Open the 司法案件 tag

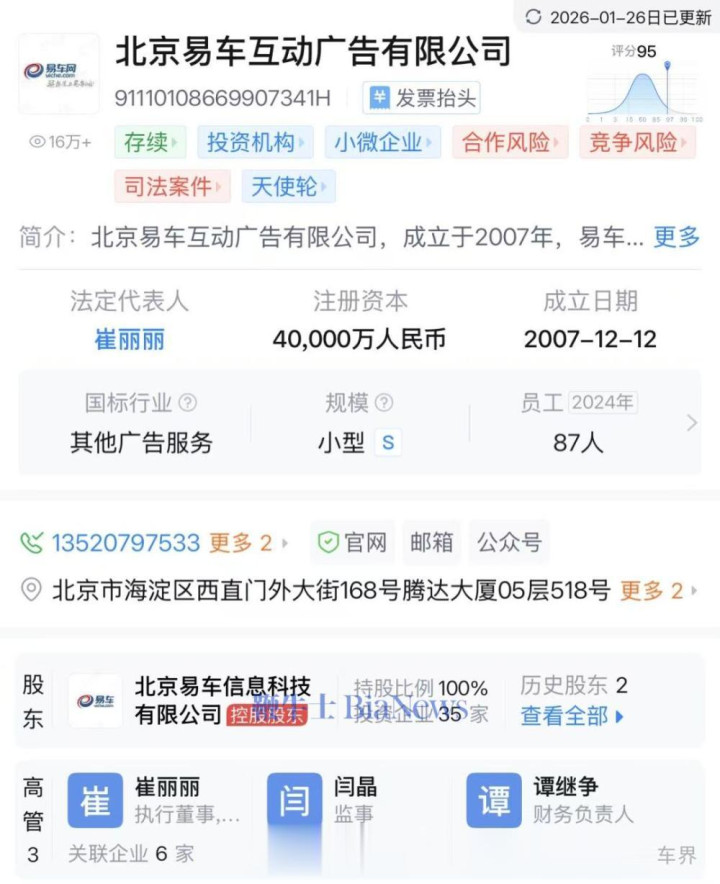(x=171, y=186)
